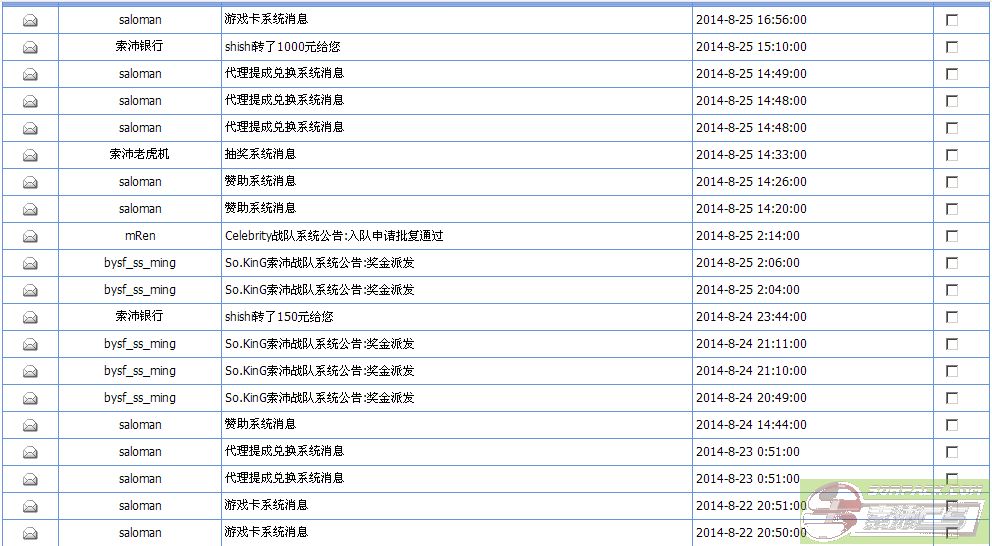Select the checkbox for the 21:11:00 奖金派发 message
Image resolution: width=992 pixels, height=546 pixels.
(x=951, y=344)
